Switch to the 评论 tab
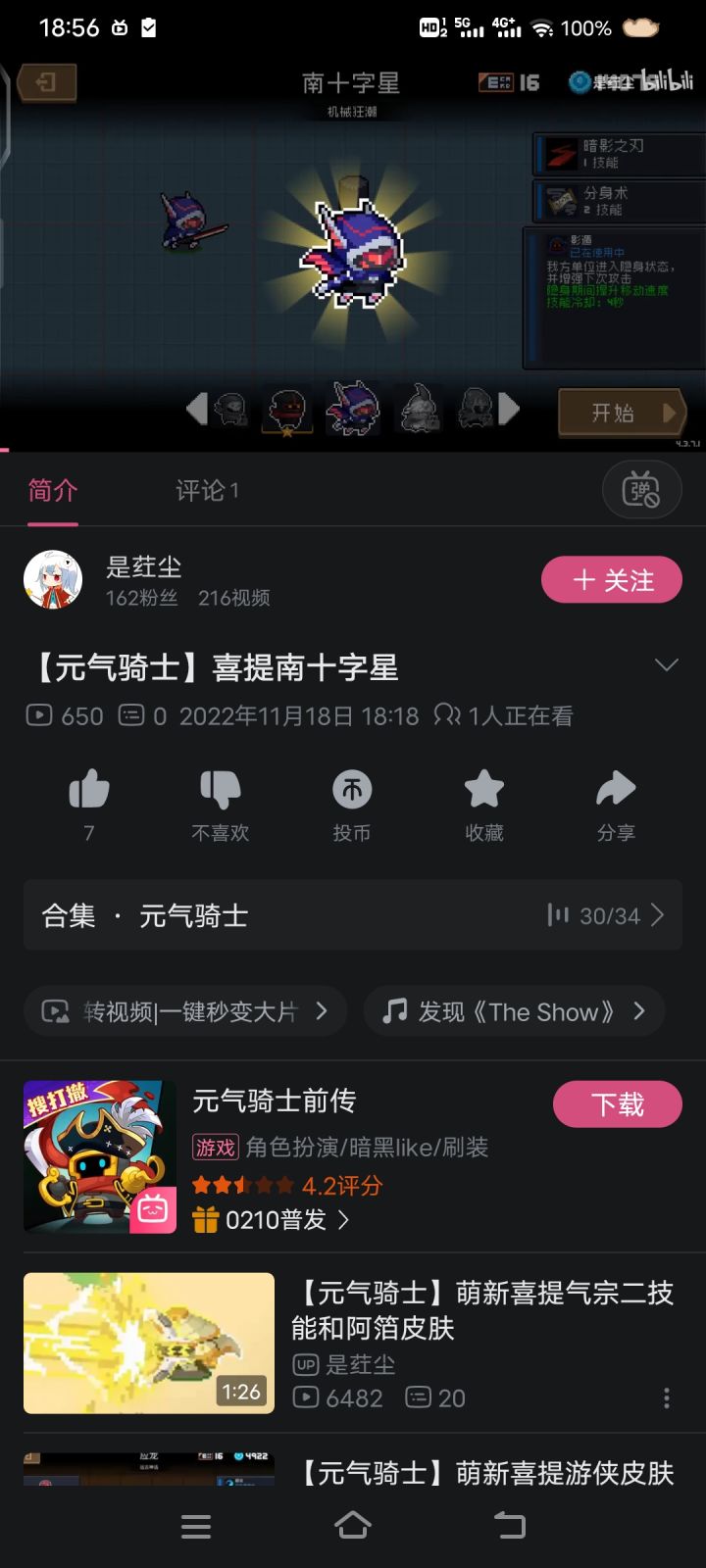Screen dimensions: 706x1568 pyautogui.click(x=207, y=490)
